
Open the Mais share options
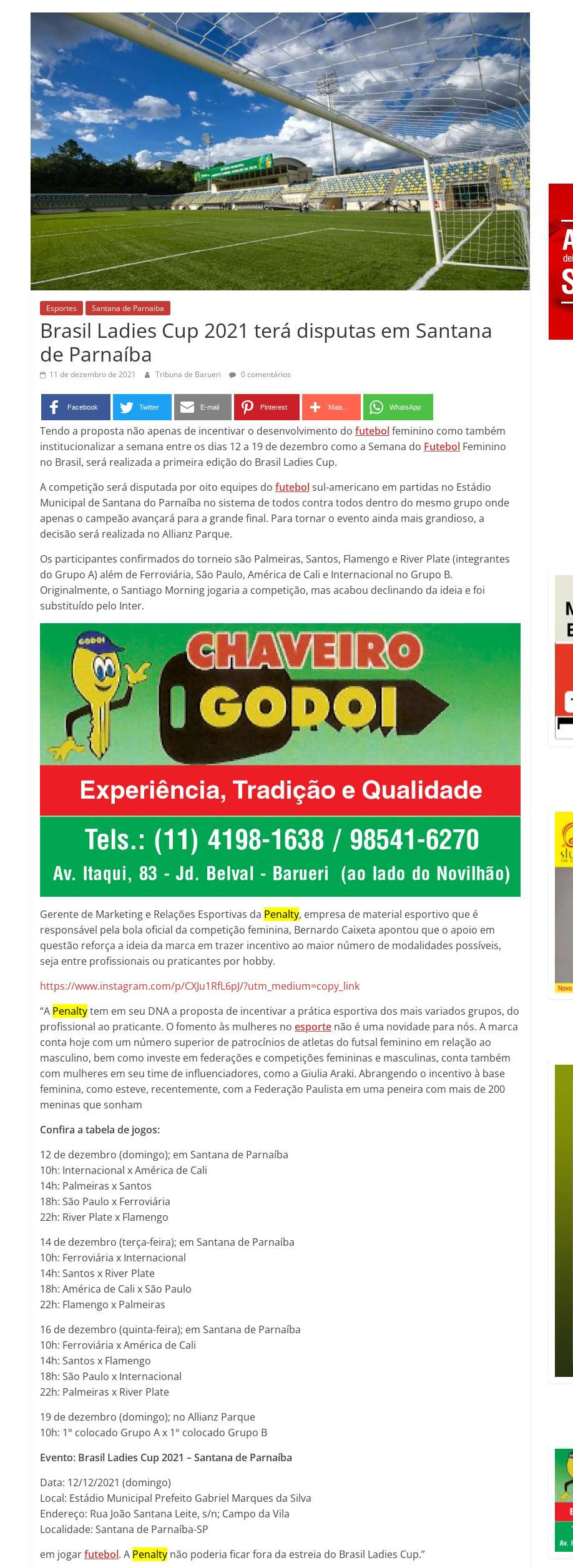331,407
